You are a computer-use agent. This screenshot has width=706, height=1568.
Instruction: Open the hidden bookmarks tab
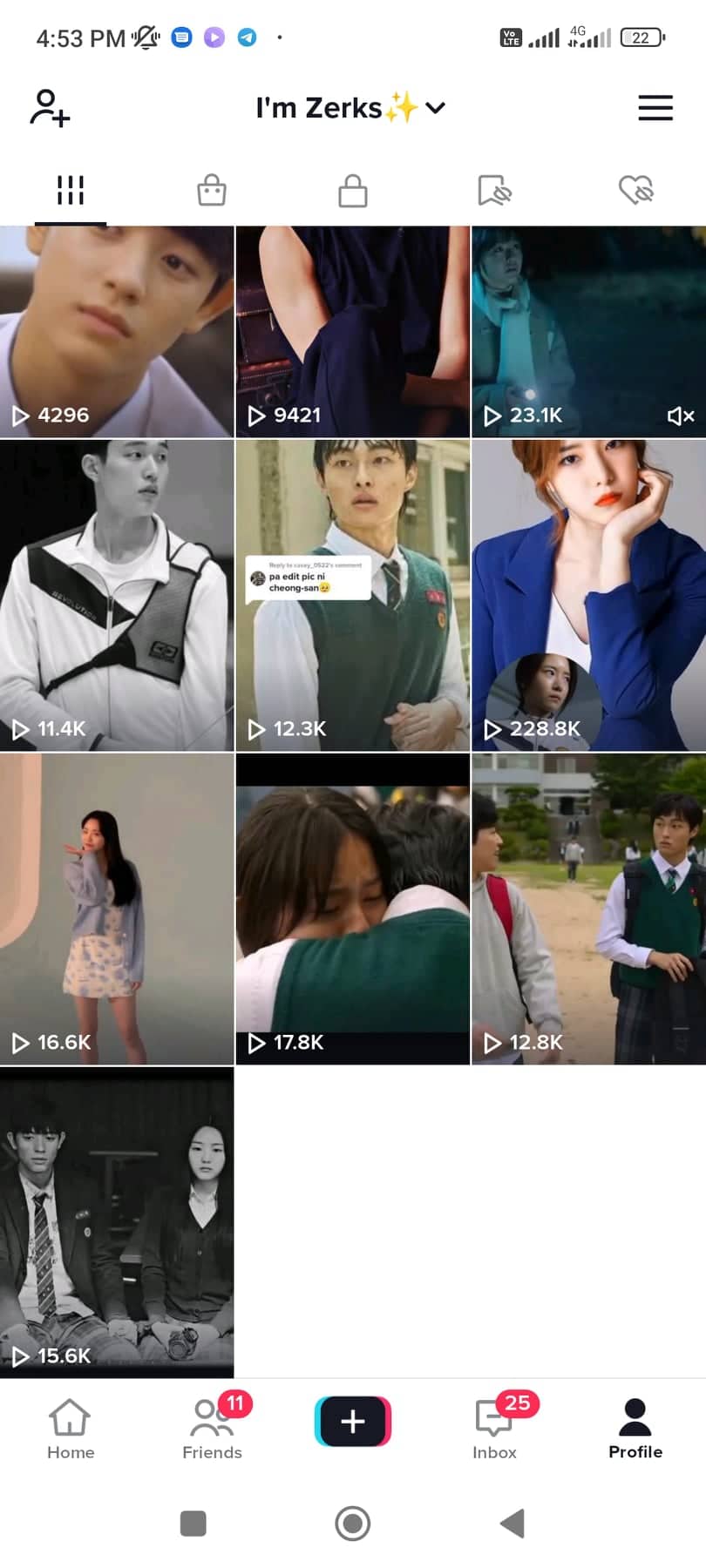point(494,190)
